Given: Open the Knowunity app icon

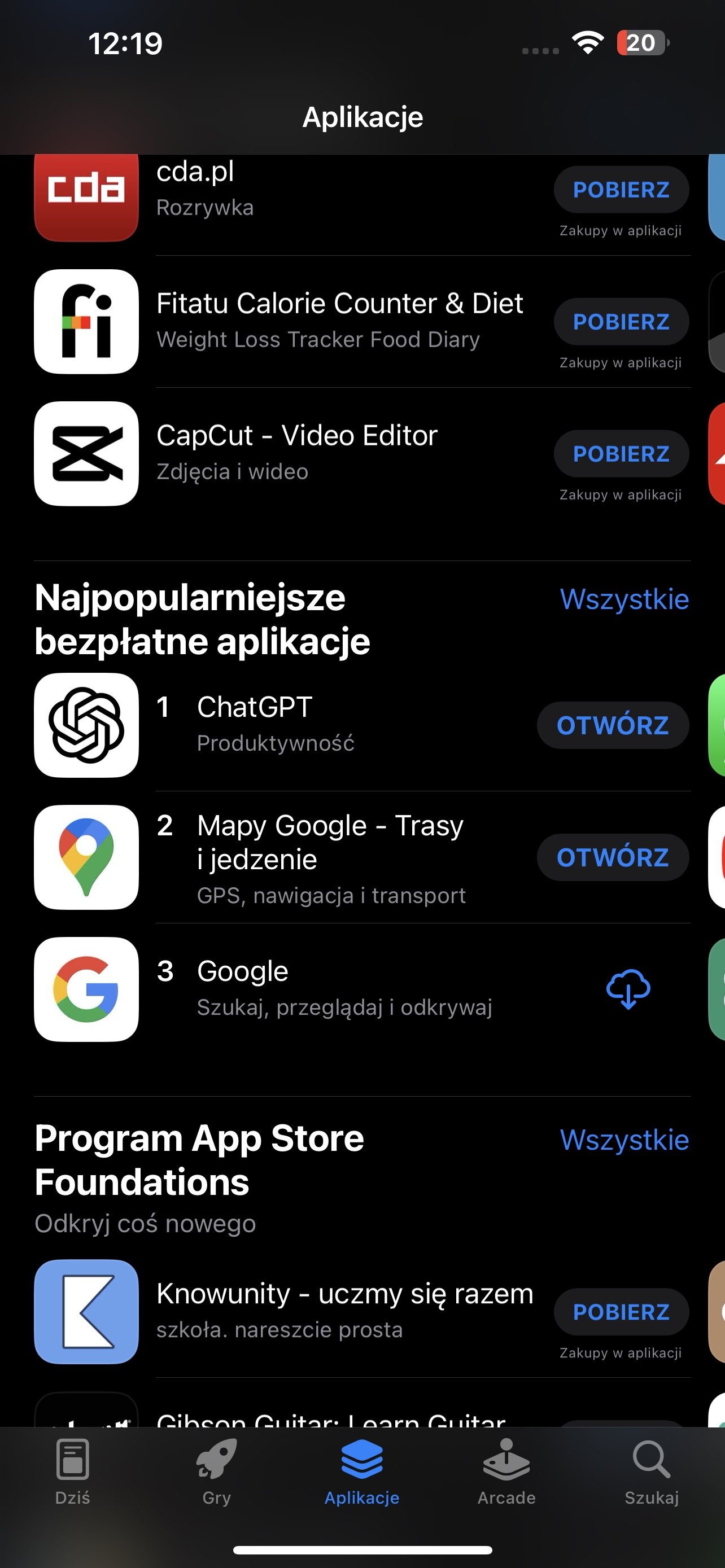Looking at the screenshot, I should (86, 1312).
